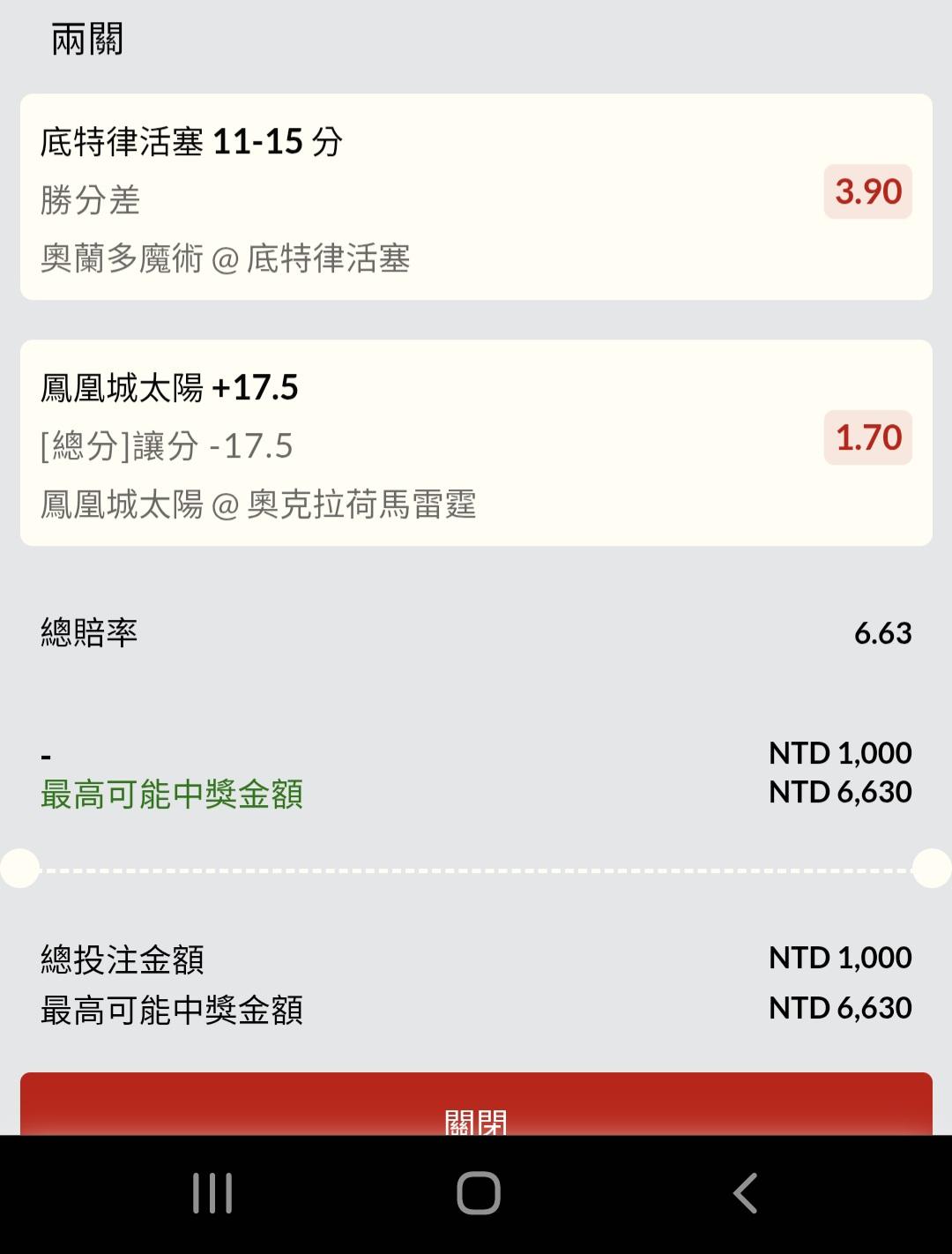Open the recent apps view

pos(212,1193)
